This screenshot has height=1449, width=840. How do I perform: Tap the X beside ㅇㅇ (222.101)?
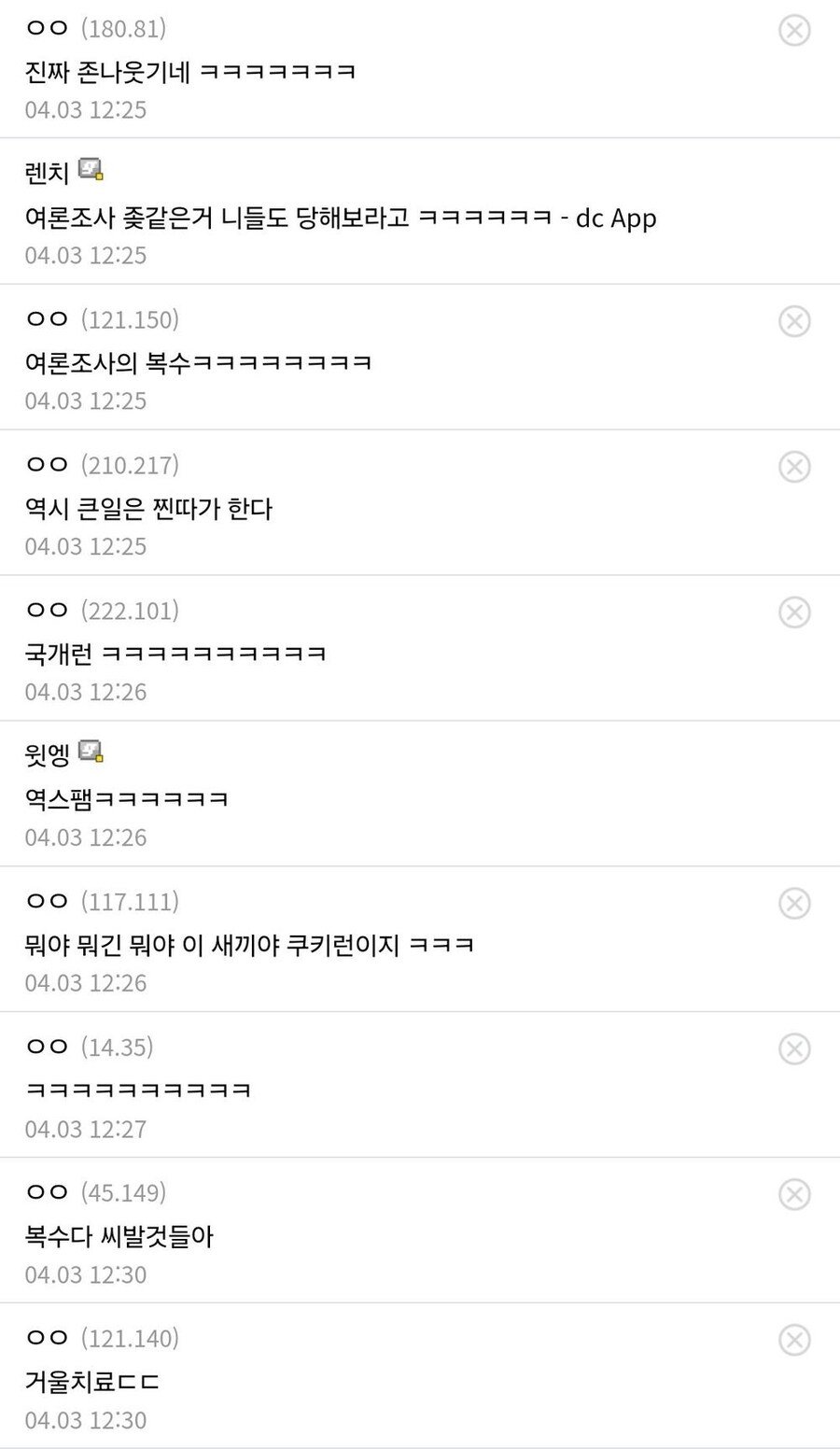point(794,612)
